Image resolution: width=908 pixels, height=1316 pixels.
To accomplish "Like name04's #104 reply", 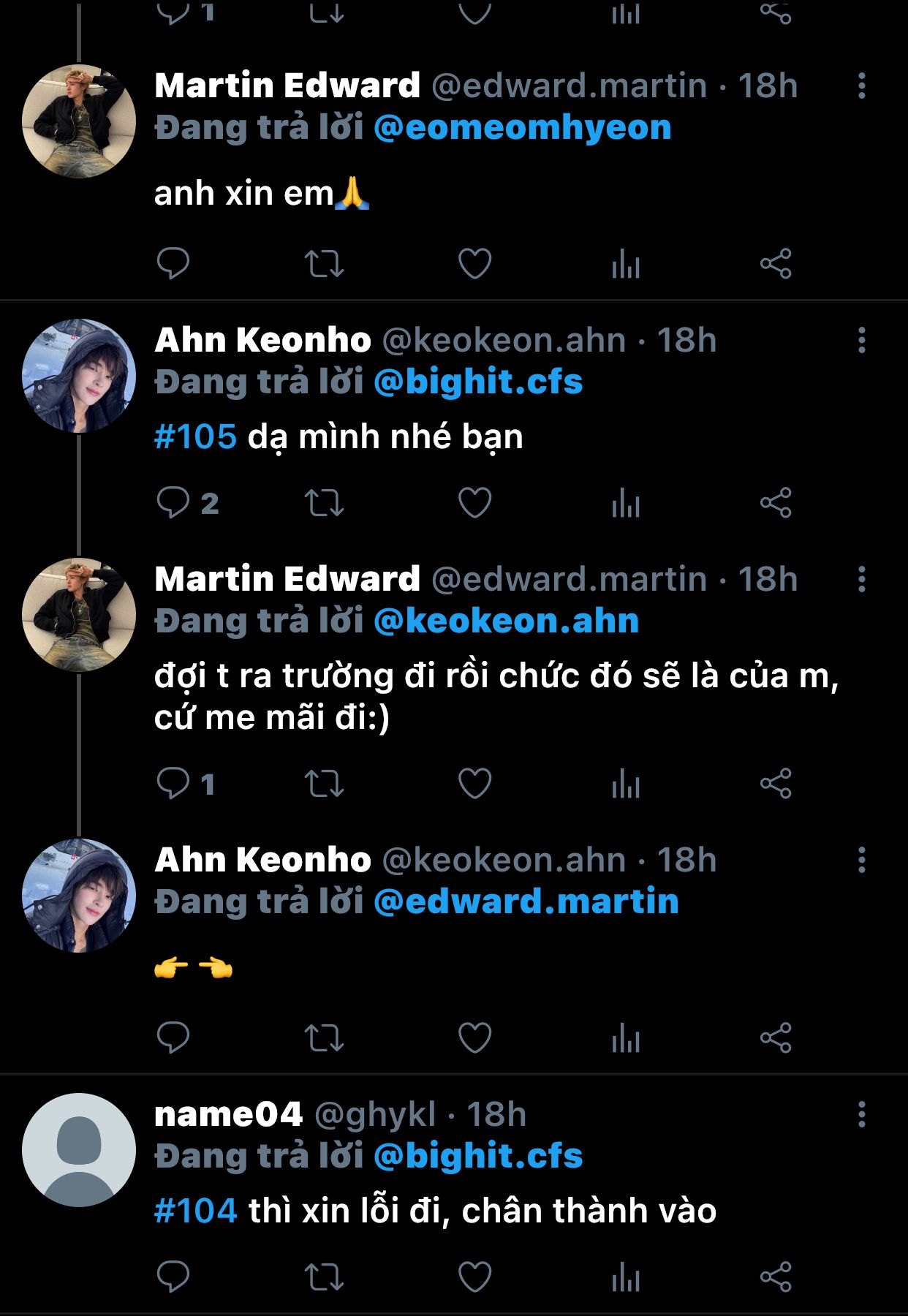I will 474,1277.
